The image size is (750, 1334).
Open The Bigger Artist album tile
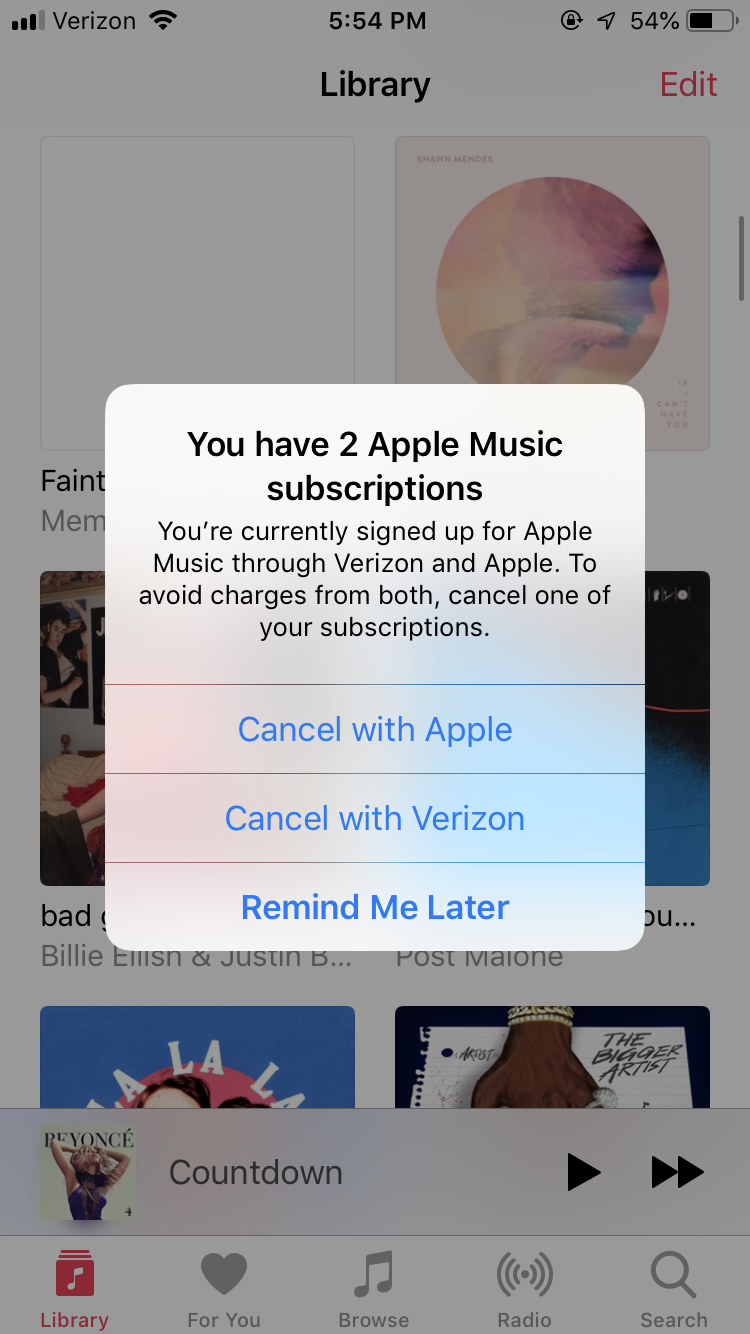(552, 1057)
